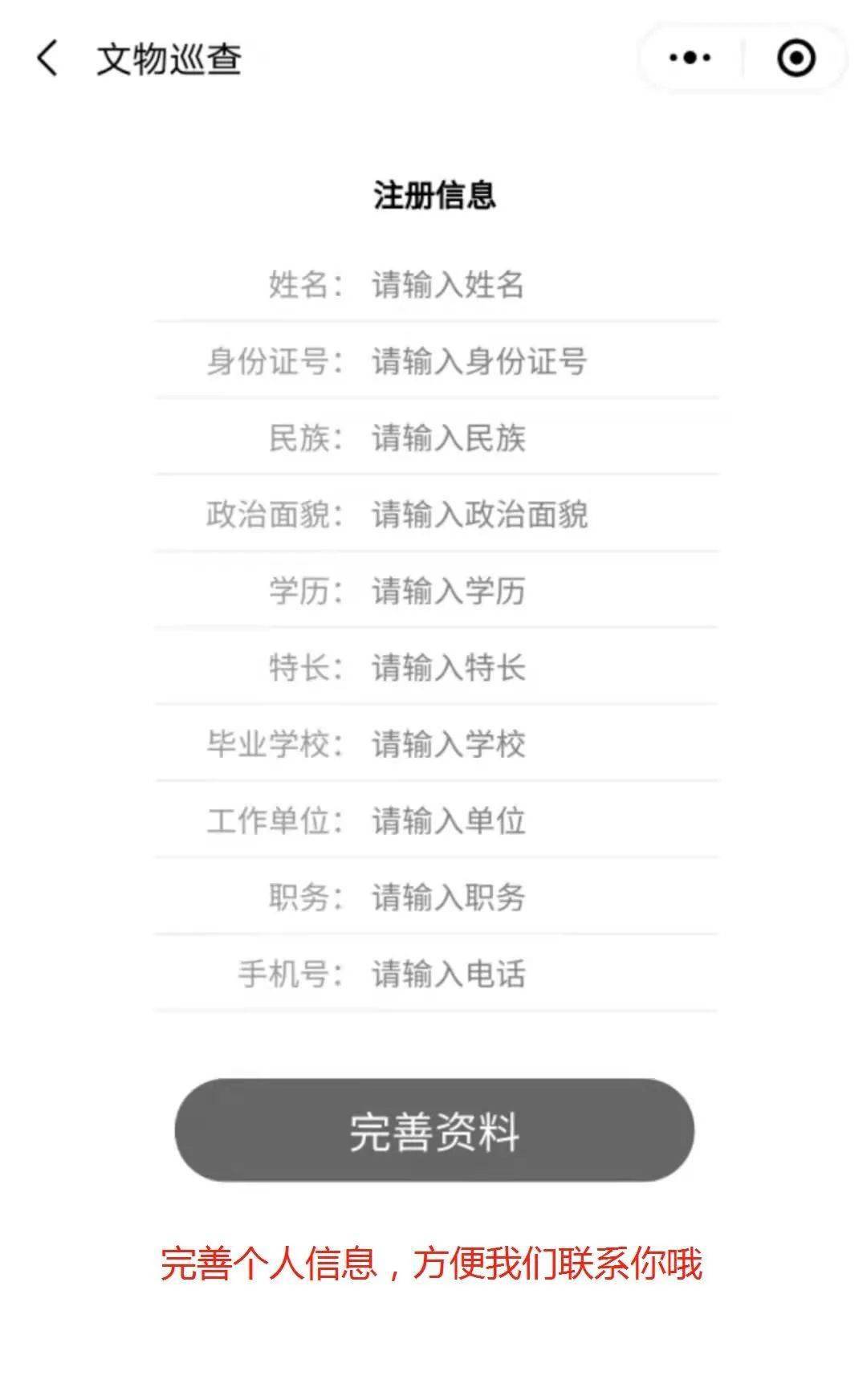Close the mini program via circle icon
Viewport: 867px width, 1400px height.
796,58
